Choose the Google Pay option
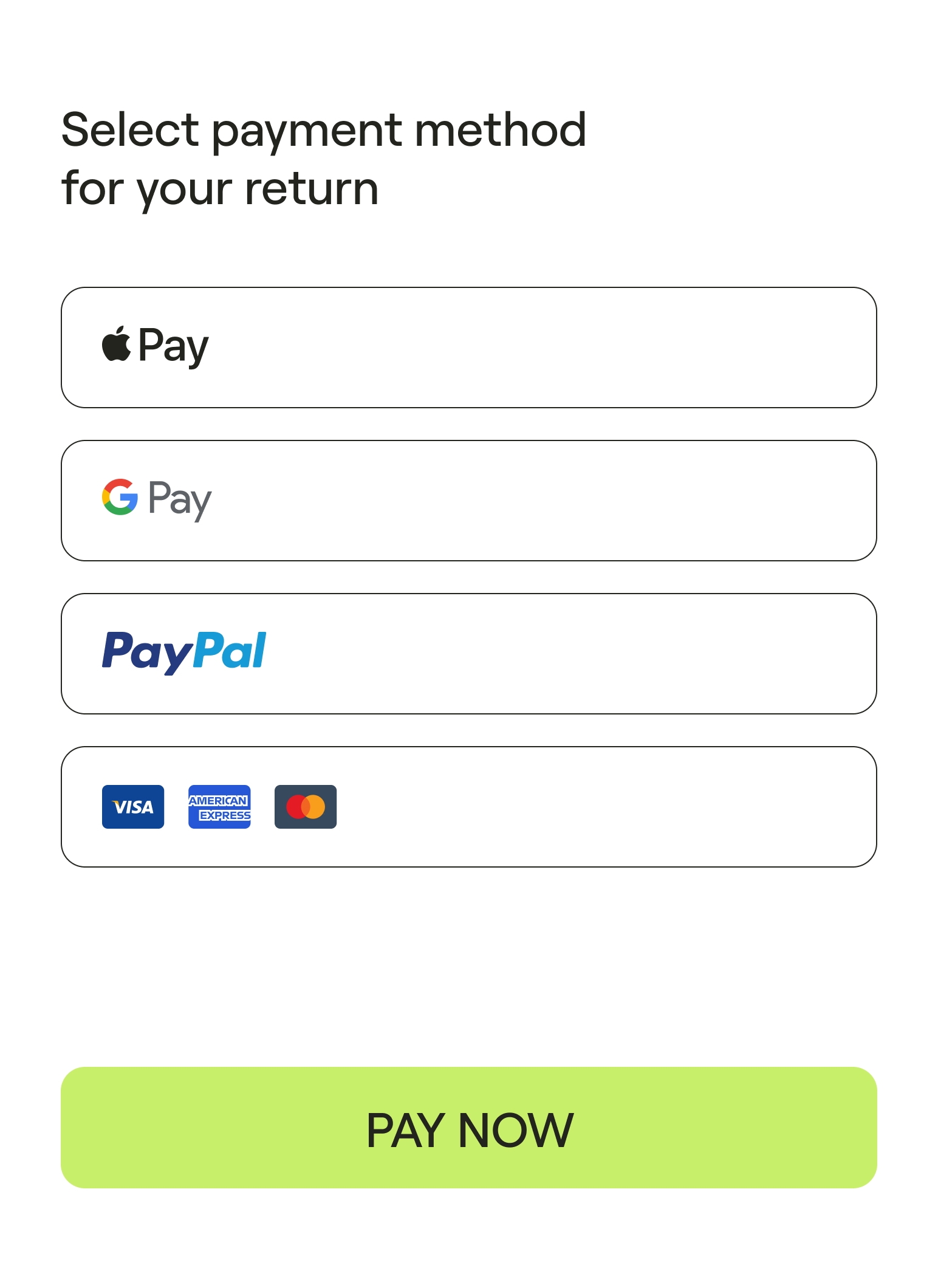The height and width of the screenshot is (1288, 938). point(468,501)
